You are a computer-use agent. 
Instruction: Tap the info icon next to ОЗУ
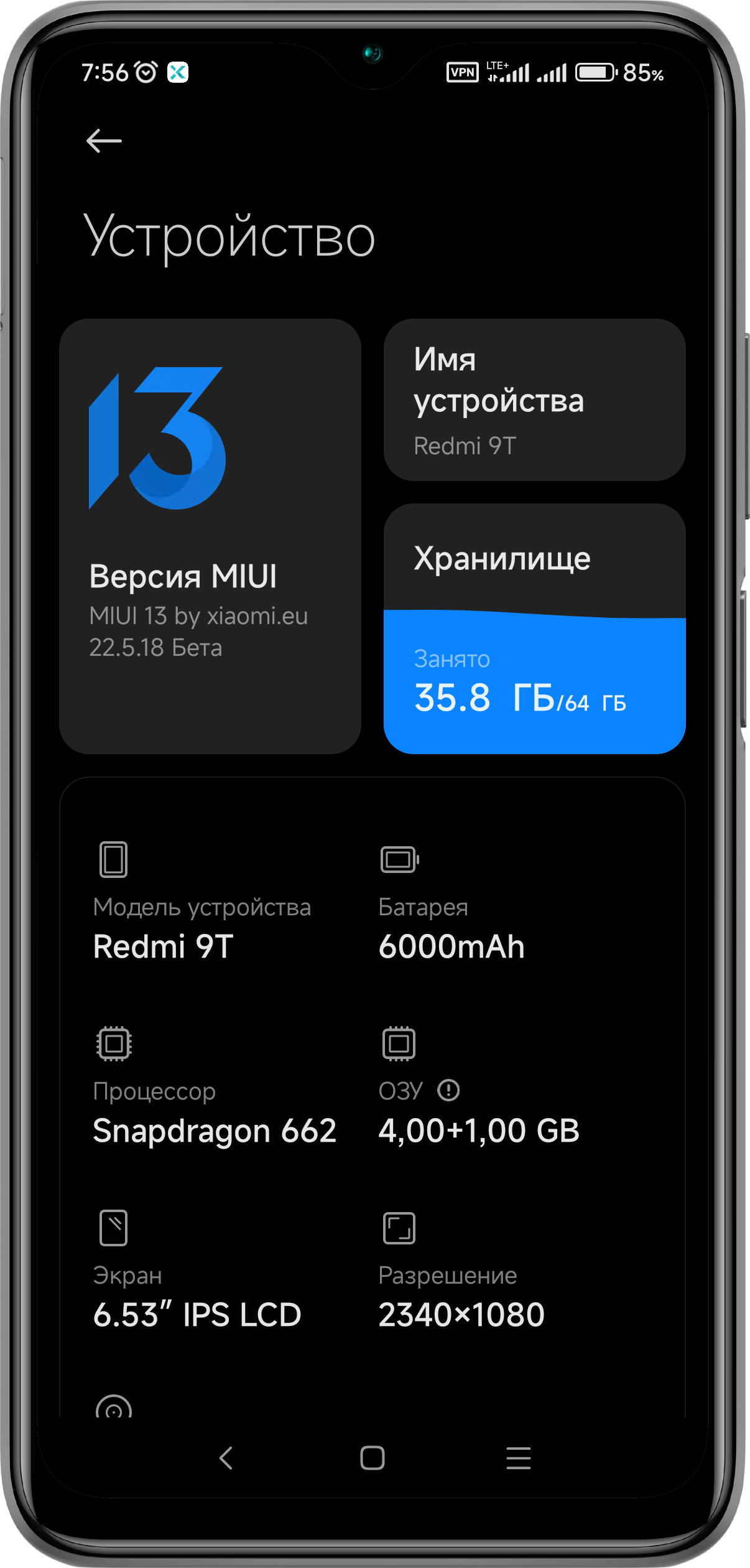click(448, 1090)
